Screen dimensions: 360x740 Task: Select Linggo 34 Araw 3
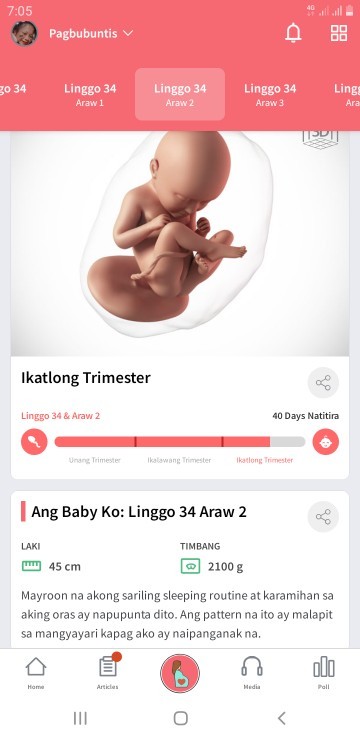click(x=270, y=94)
